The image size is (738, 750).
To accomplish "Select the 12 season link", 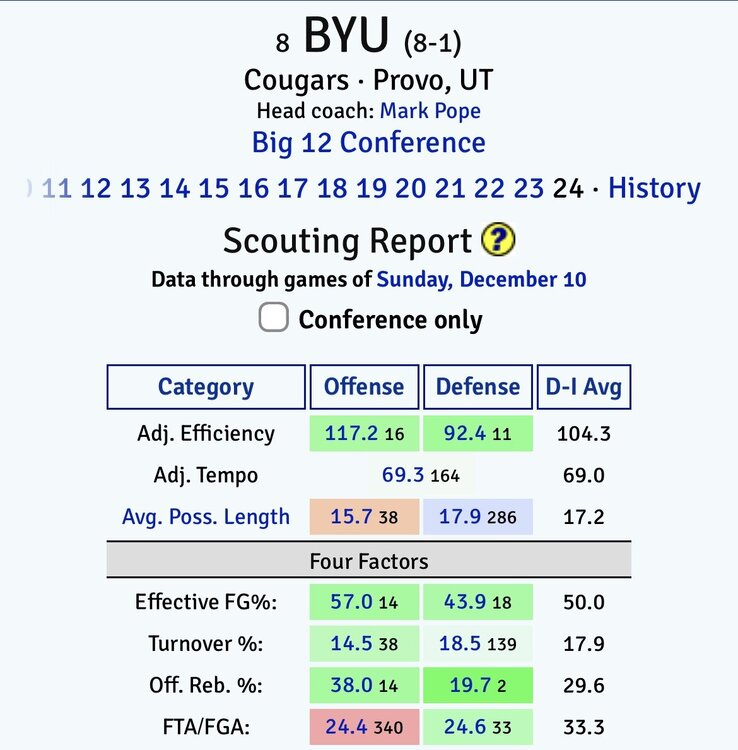I will click(96, 188).
